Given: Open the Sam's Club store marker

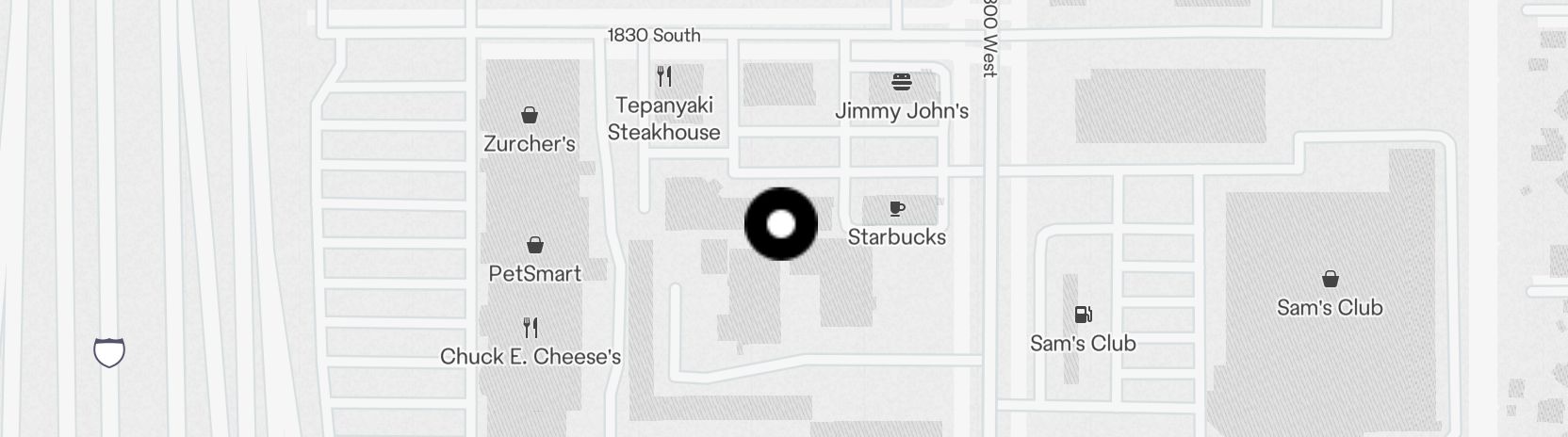Looking at the screenshot, I should pos(1330,280).
